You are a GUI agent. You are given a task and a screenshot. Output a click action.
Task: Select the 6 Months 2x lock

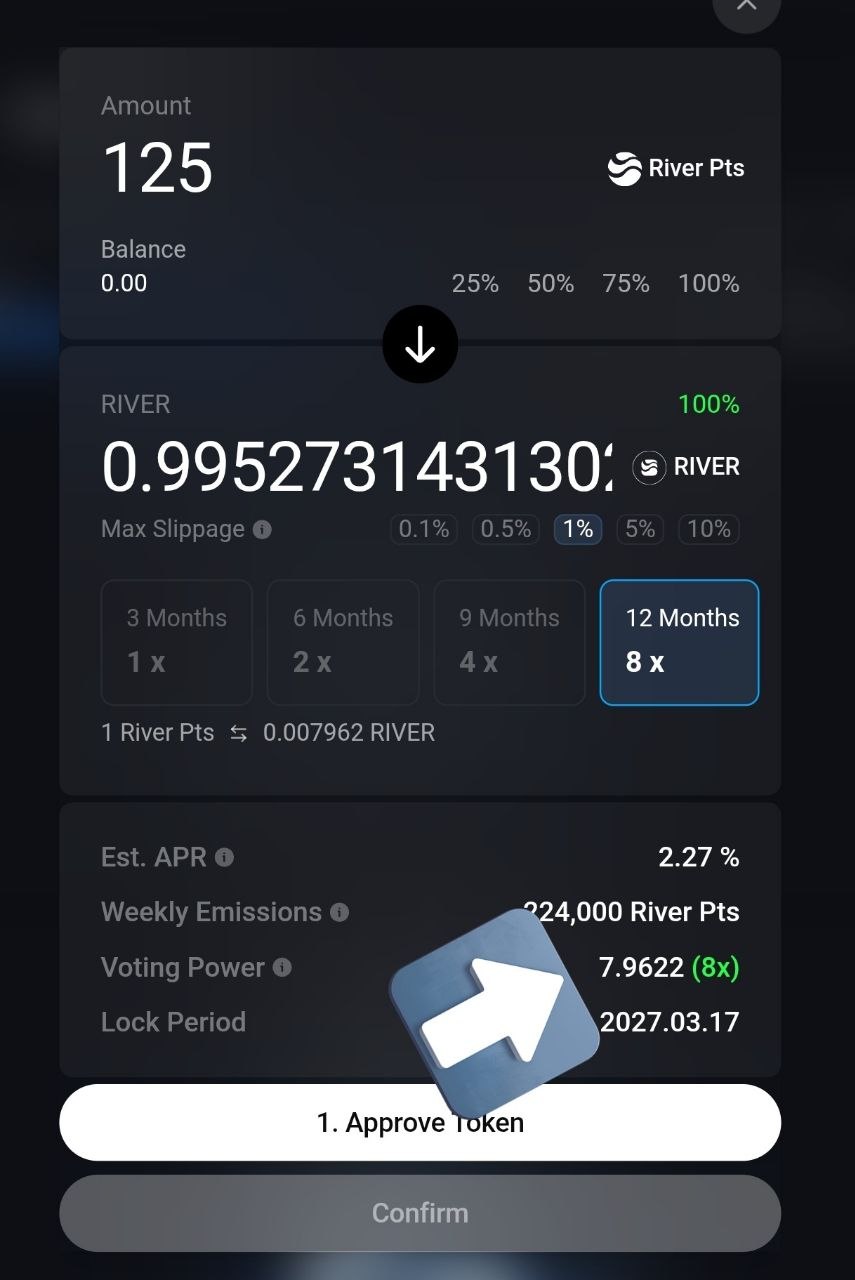tap(343, 642)
